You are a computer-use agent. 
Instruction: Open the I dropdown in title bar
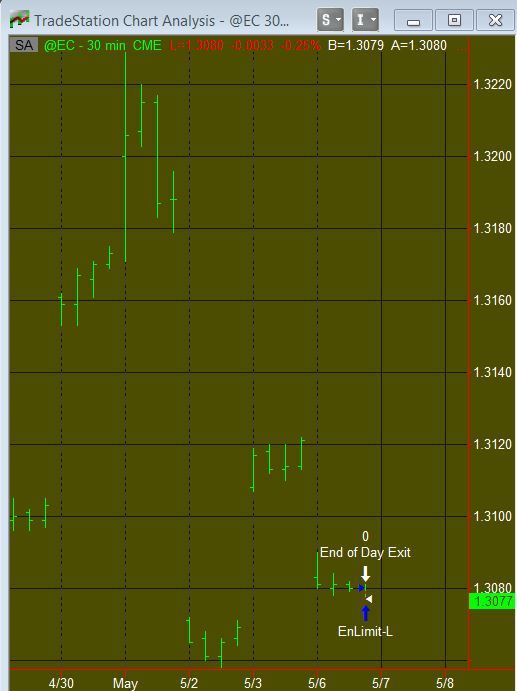tap(365, 20)
